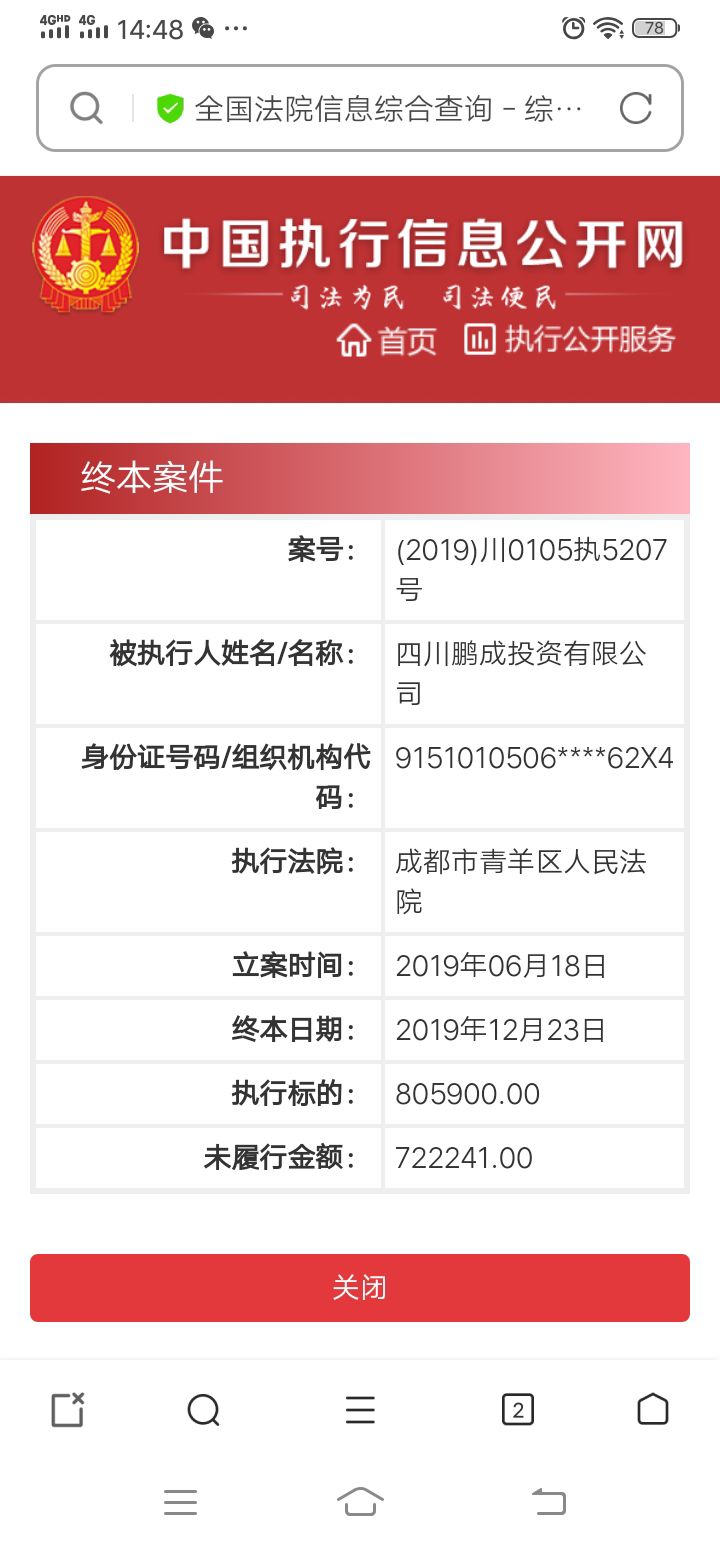Go back using system navigation
This screenshot has height=1544, width=720.
coord(548,1501)
